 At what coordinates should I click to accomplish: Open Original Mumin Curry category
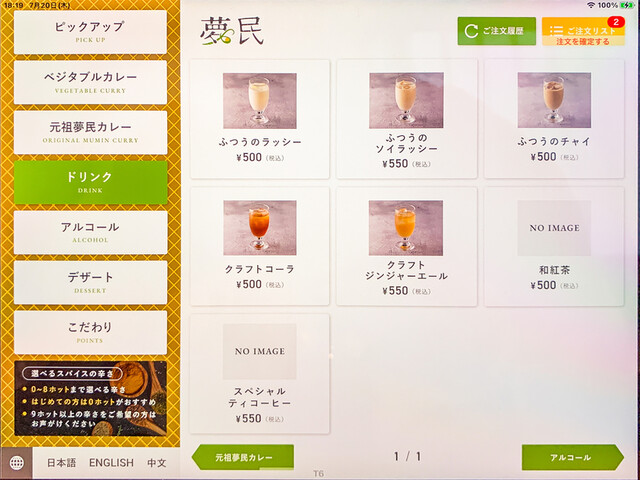coord(90,132)
